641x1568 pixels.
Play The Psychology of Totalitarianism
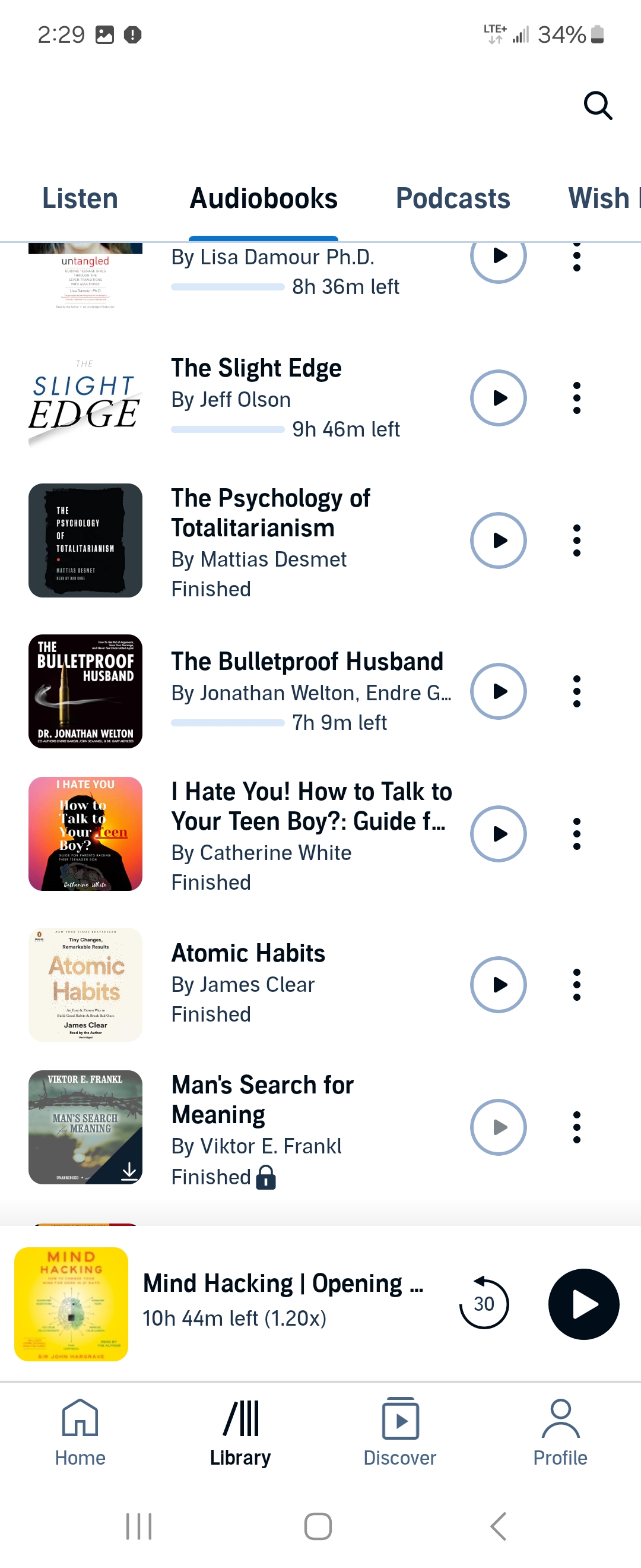497,540
